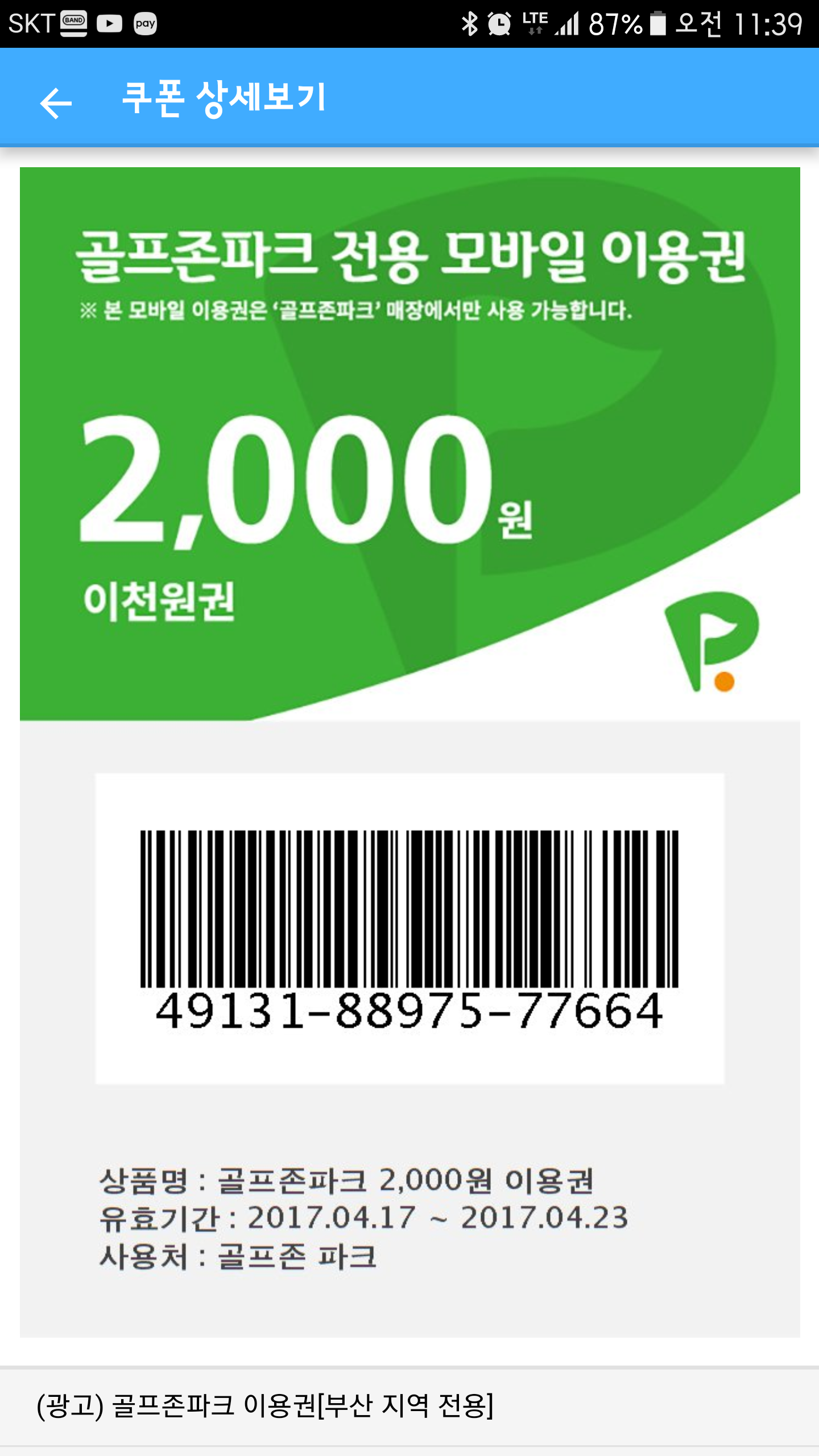819x1456 pixels.
Task: Go back using the top arrow
Action: 56,102
